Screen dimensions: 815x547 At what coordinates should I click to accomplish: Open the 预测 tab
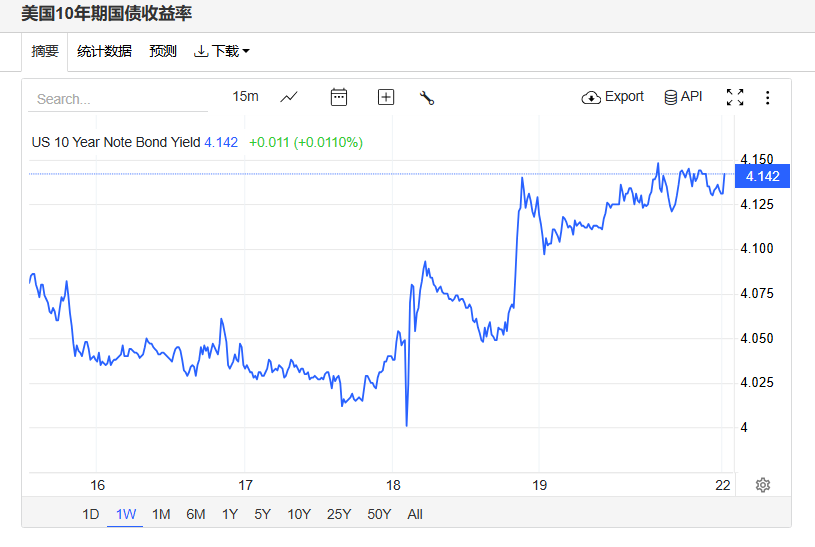click(x=163, y=51)
